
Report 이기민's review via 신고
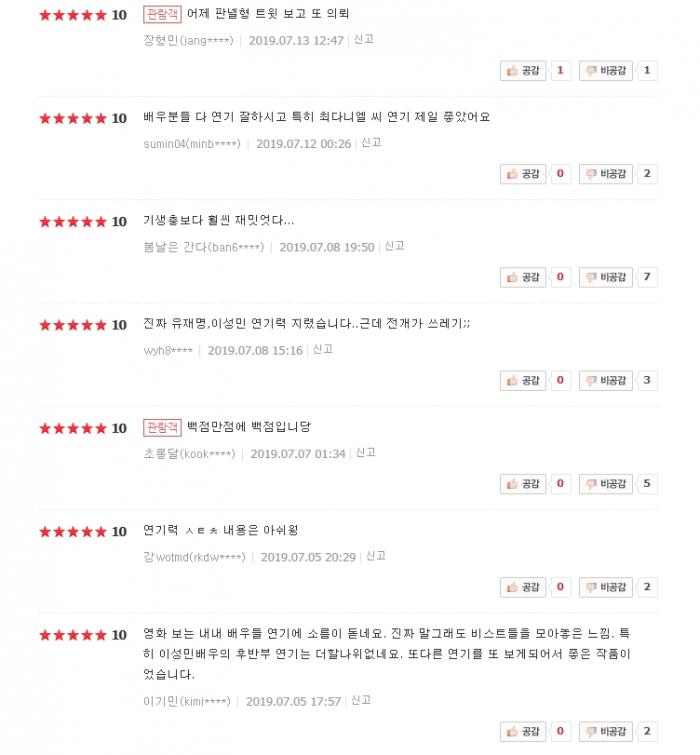click(361, 701)
